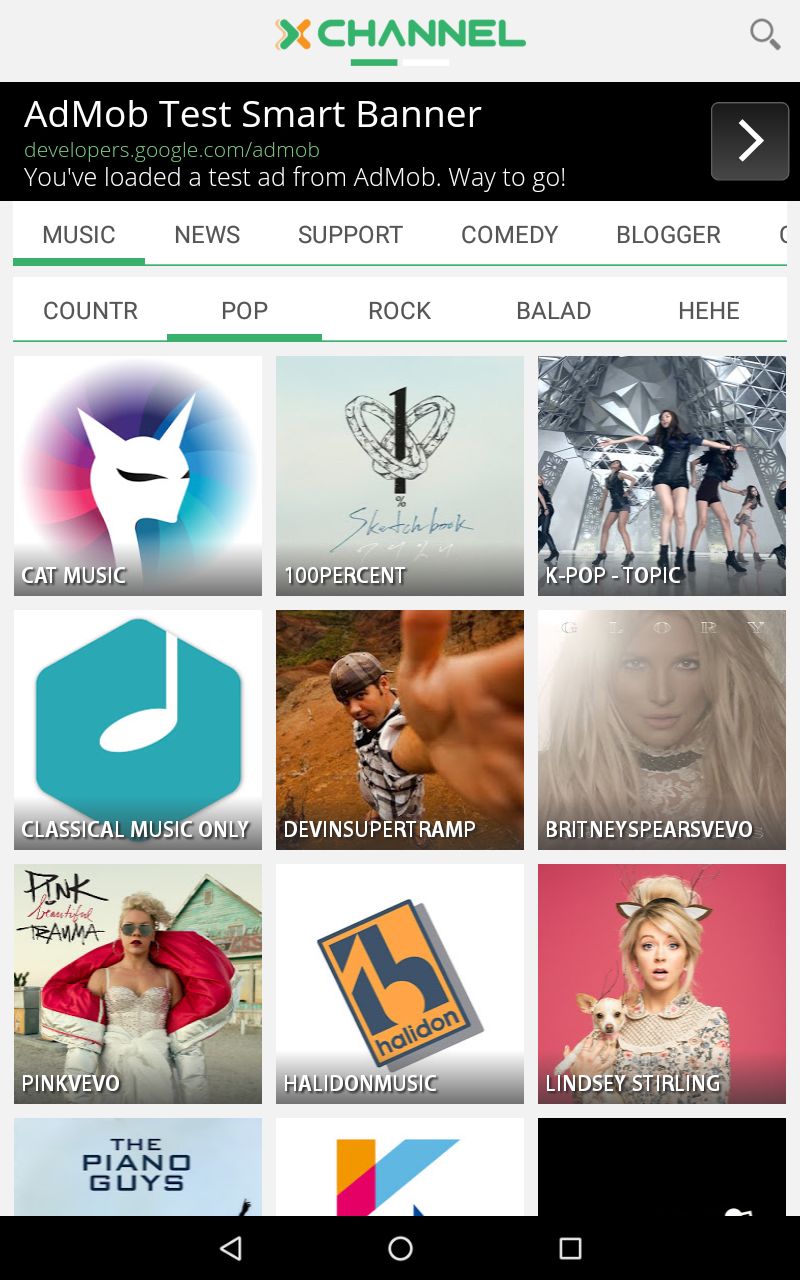Image resolution: width=800 pixels, height=1280 pixels.
Task: Open the Classical Music Only channel
Action: (138, 730)
